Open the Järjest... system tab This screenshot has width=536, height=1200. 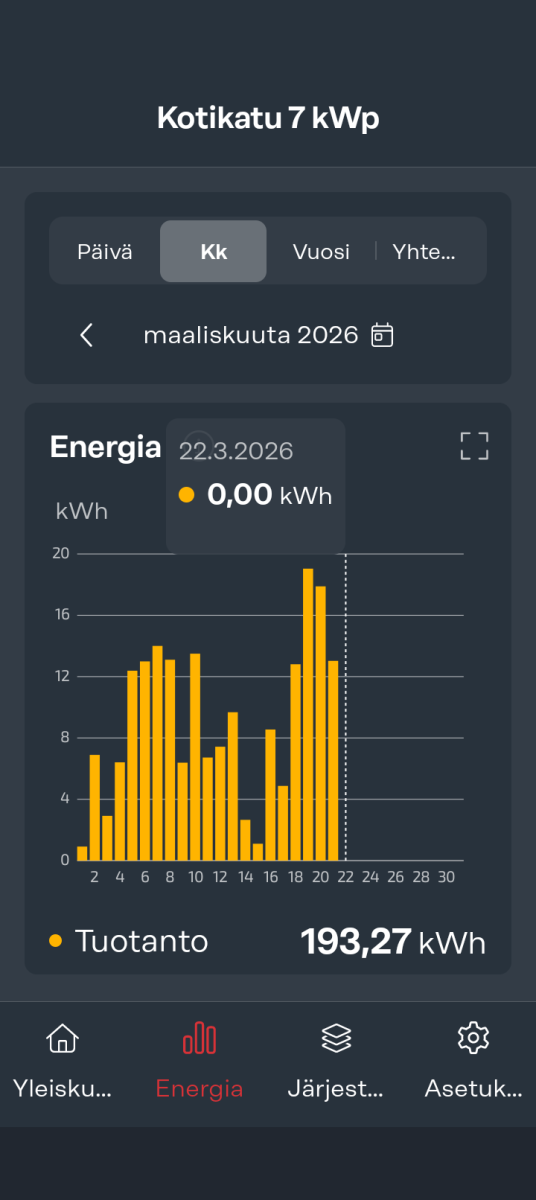tap(335, 1064)
